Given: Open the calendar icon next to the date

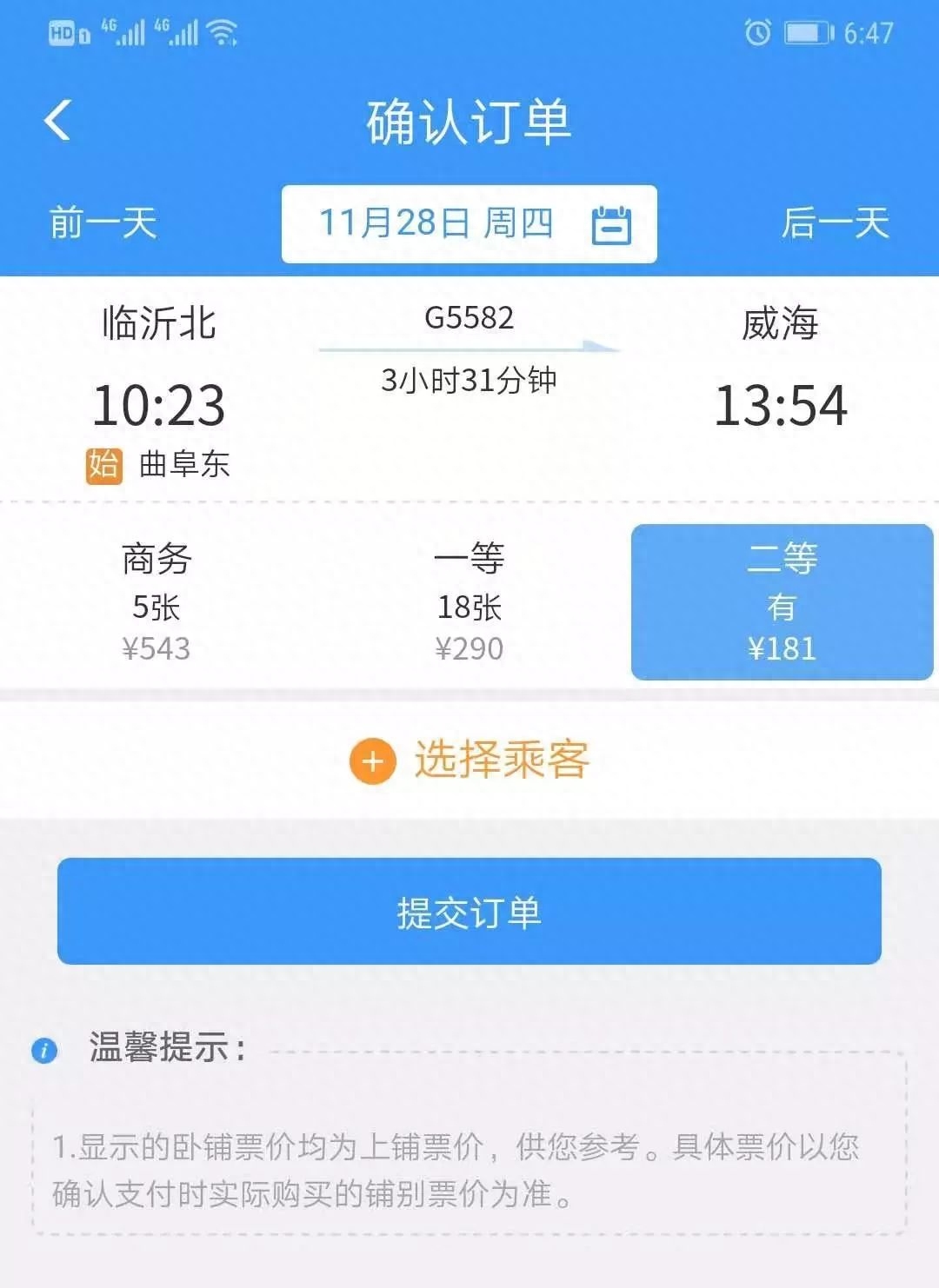Looking at the screenshot, I should 614,223.
